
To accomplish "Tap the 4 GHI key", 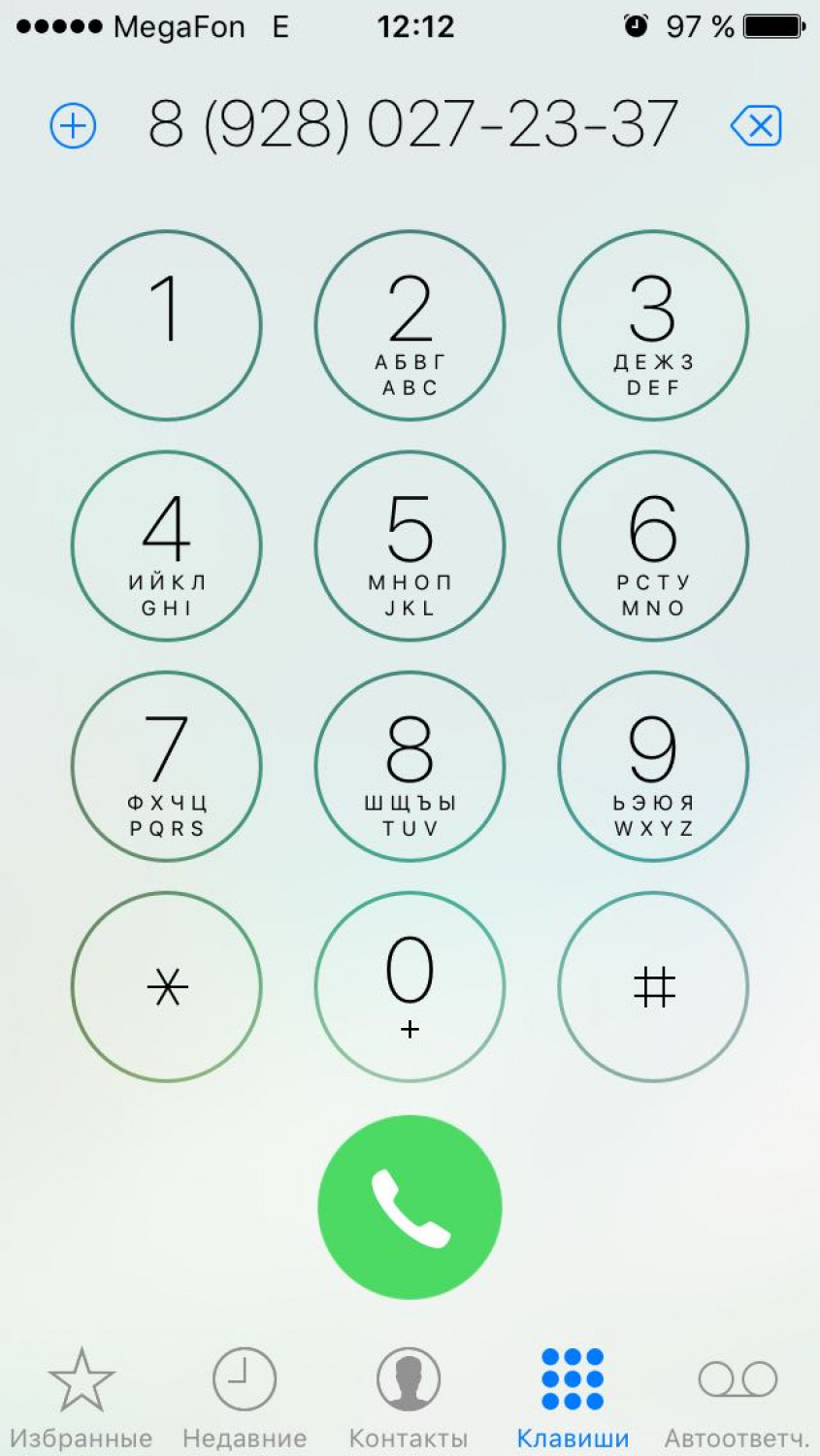I will point(167,546).
